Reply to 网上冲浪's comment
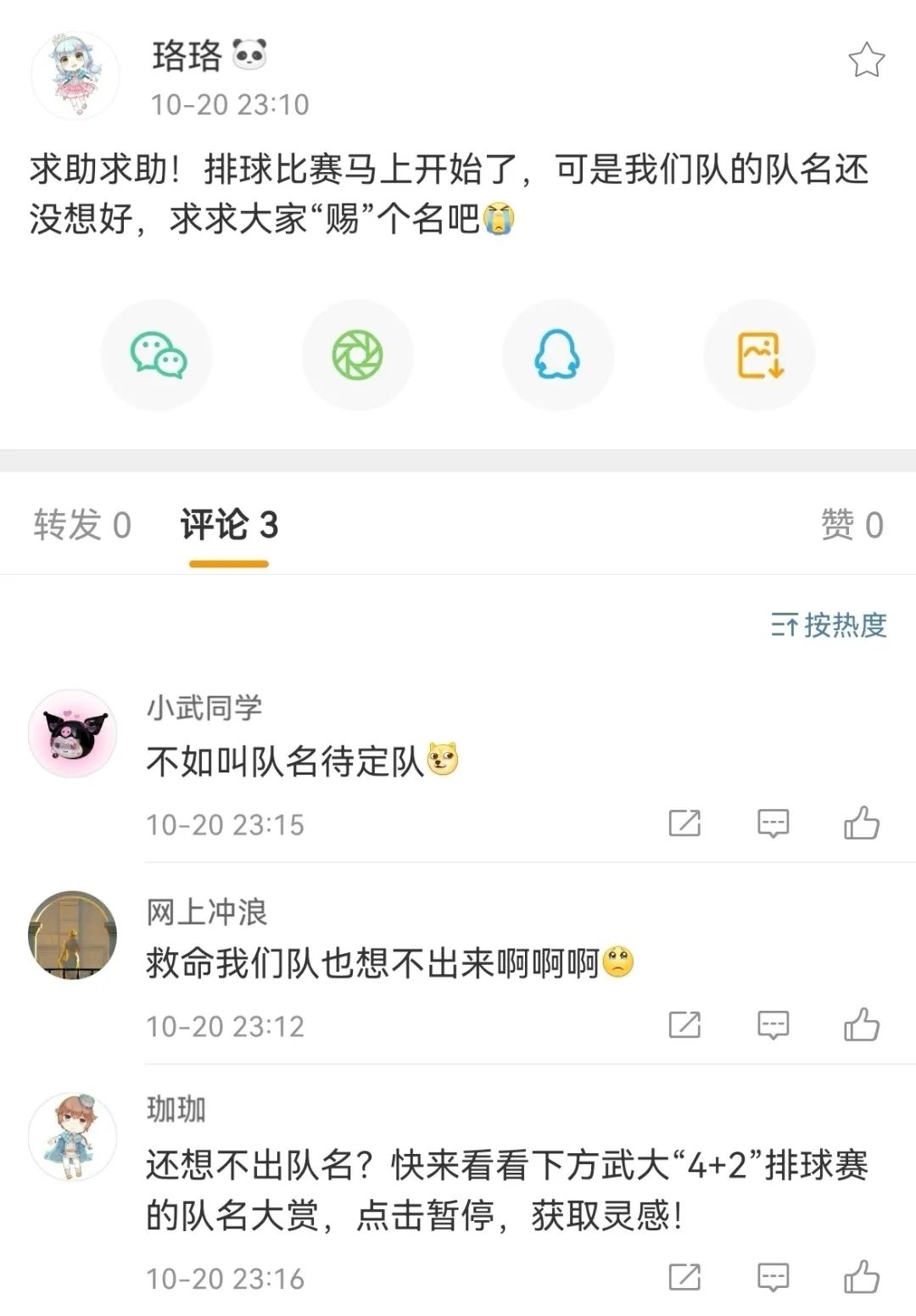The height and width of the screenshot is (1316, 916). (773, 1025)
